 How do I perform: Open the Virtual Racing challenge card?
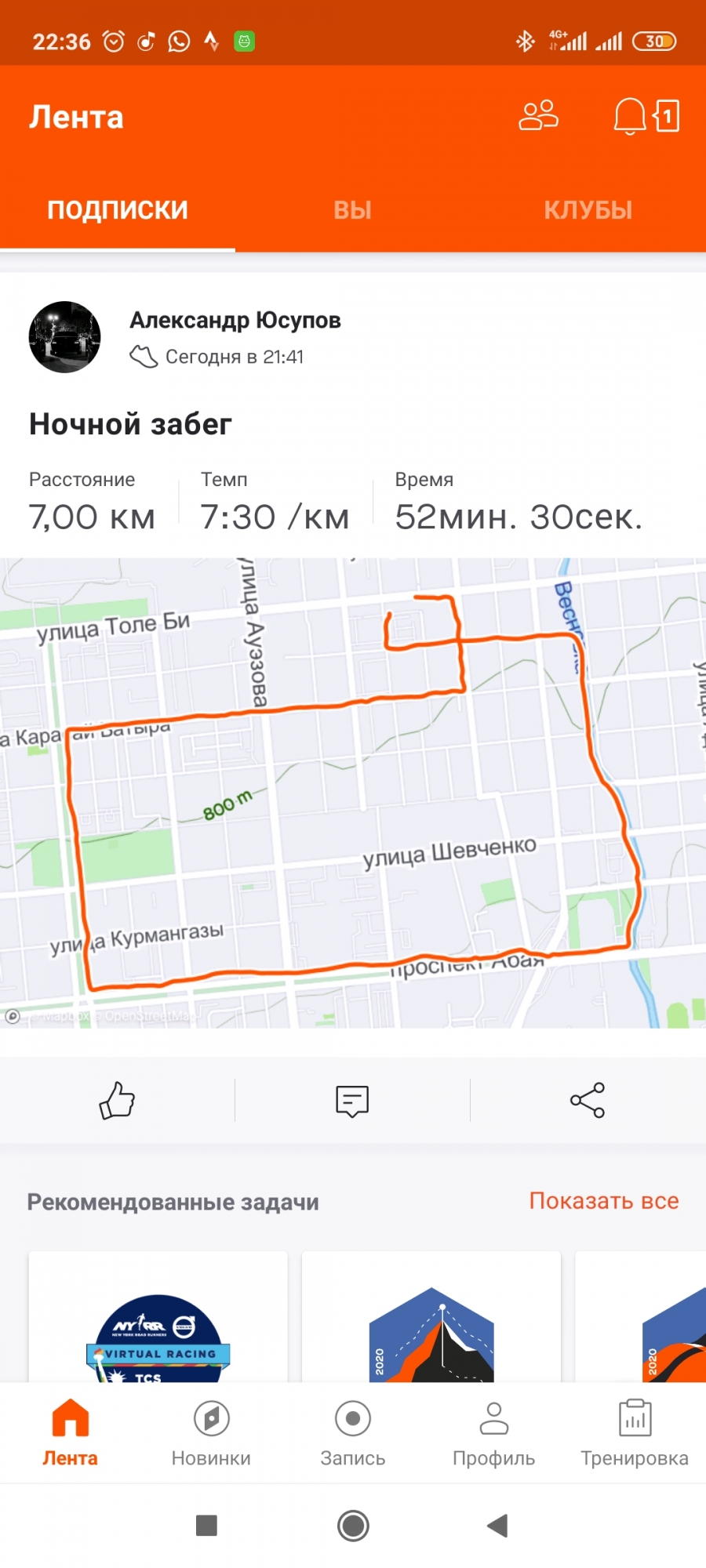coord(158,1325)
